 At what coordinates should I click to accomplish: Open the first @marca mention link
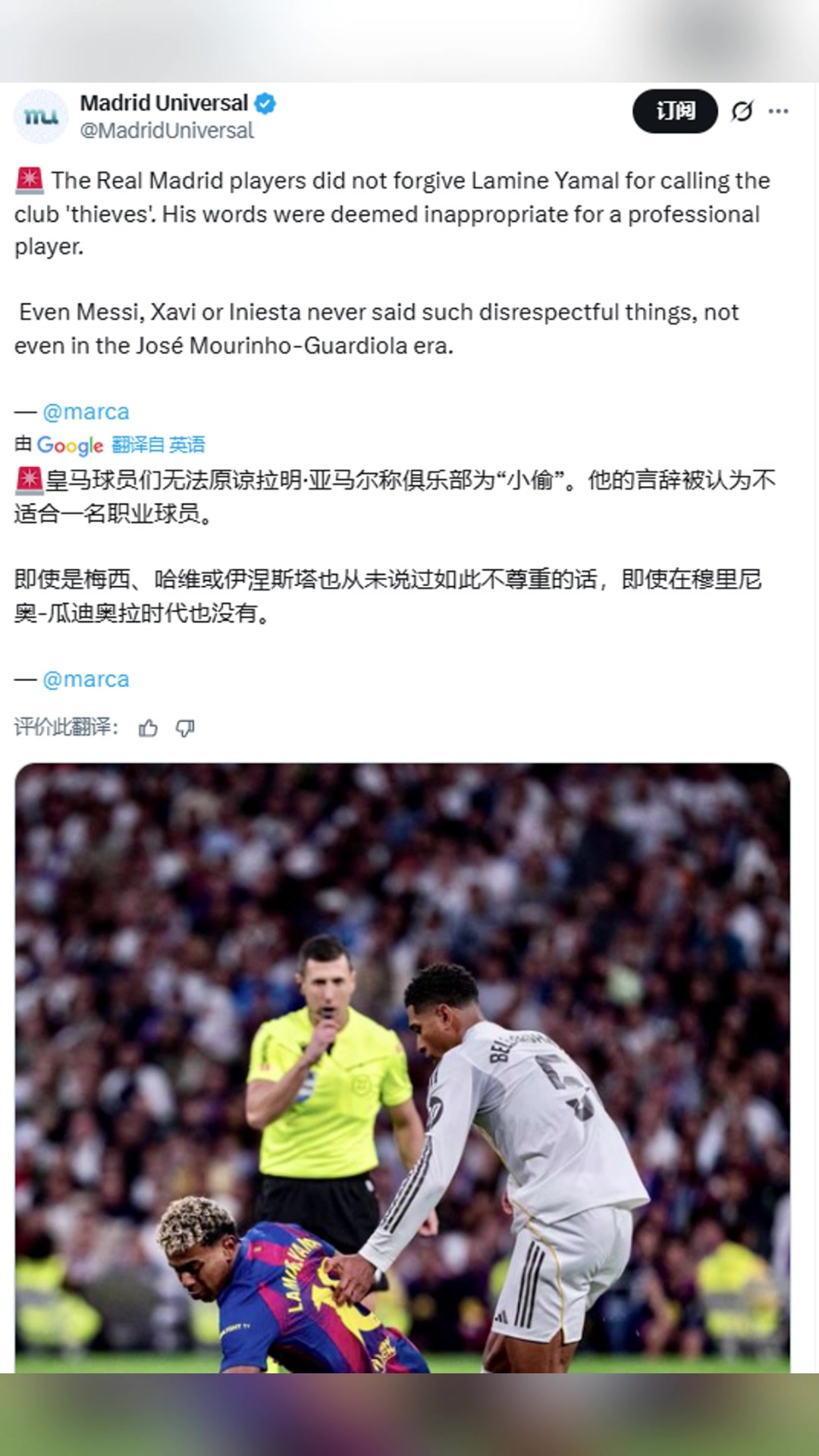[87, 411]
